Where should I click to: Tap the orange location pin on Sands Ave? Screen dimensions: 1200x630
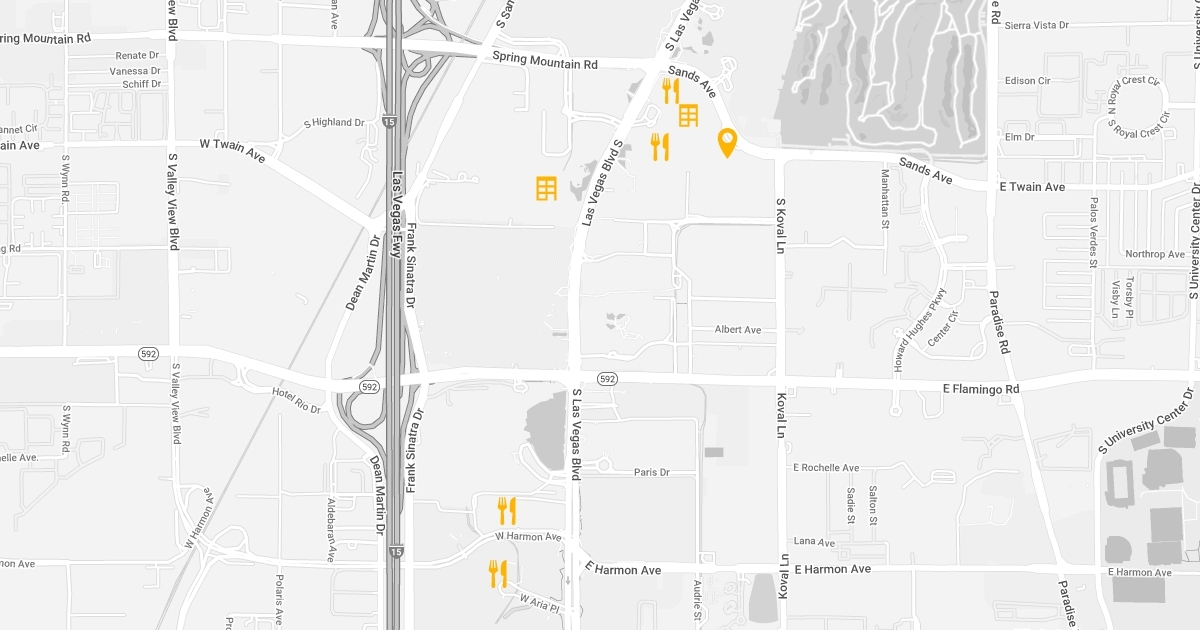click(x=727, y=143)
